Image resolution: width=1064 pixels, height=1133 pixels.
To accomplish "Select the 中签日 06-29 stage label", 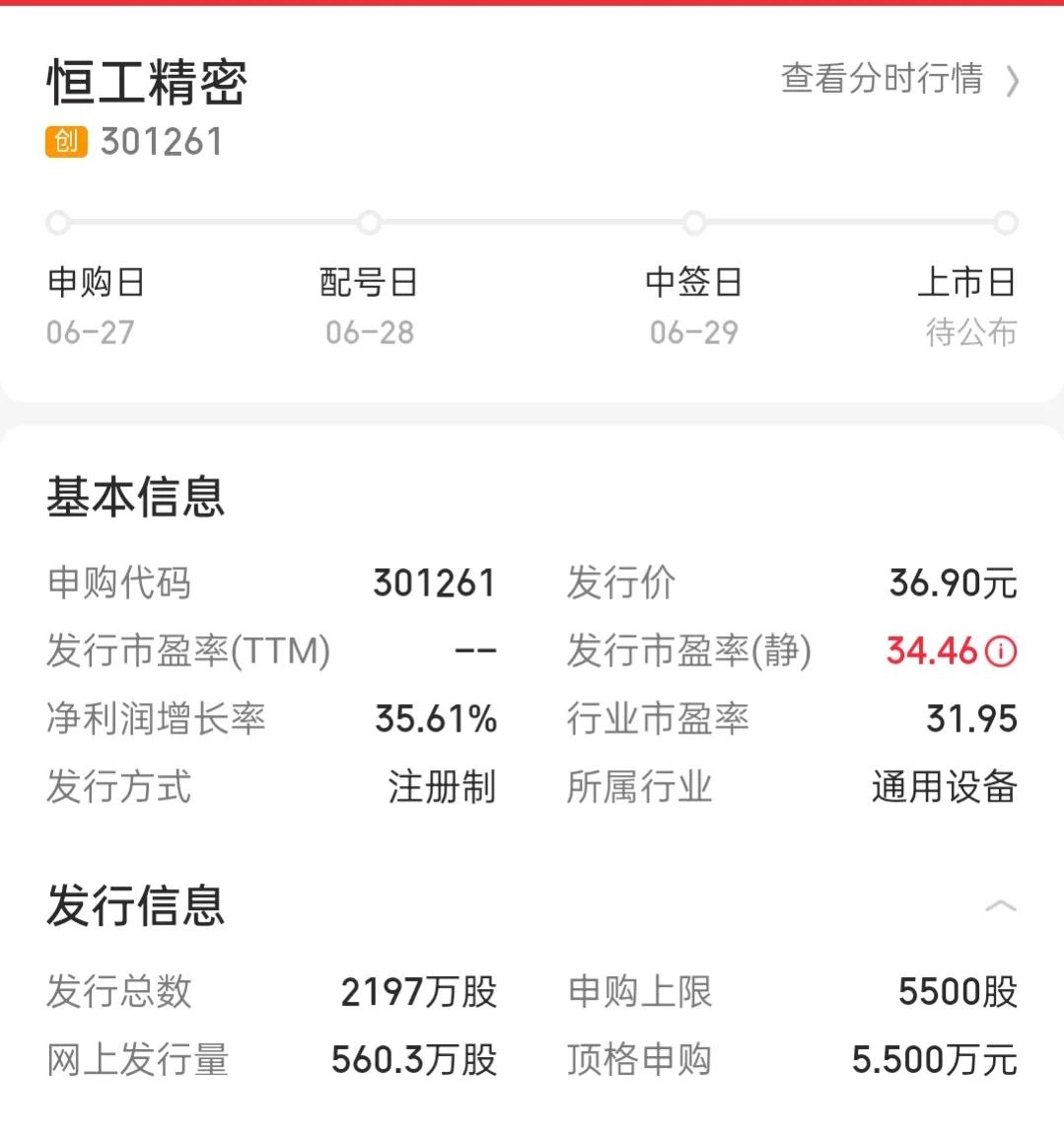I will 694,283.
